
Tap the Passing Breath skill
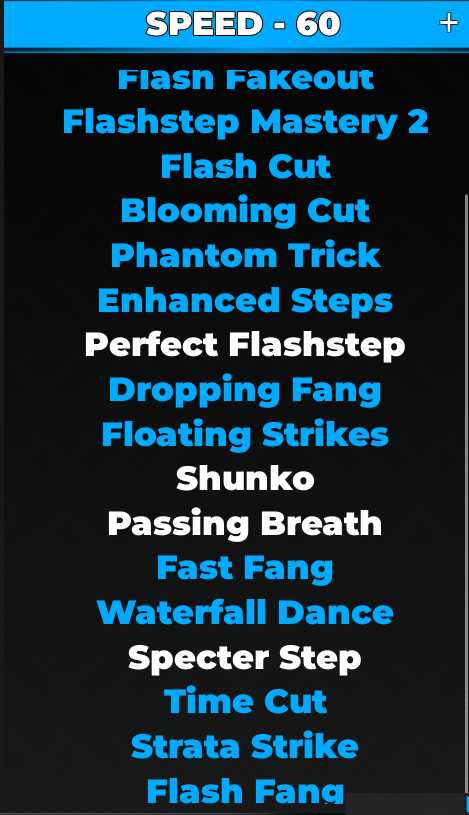pos(245,524)
